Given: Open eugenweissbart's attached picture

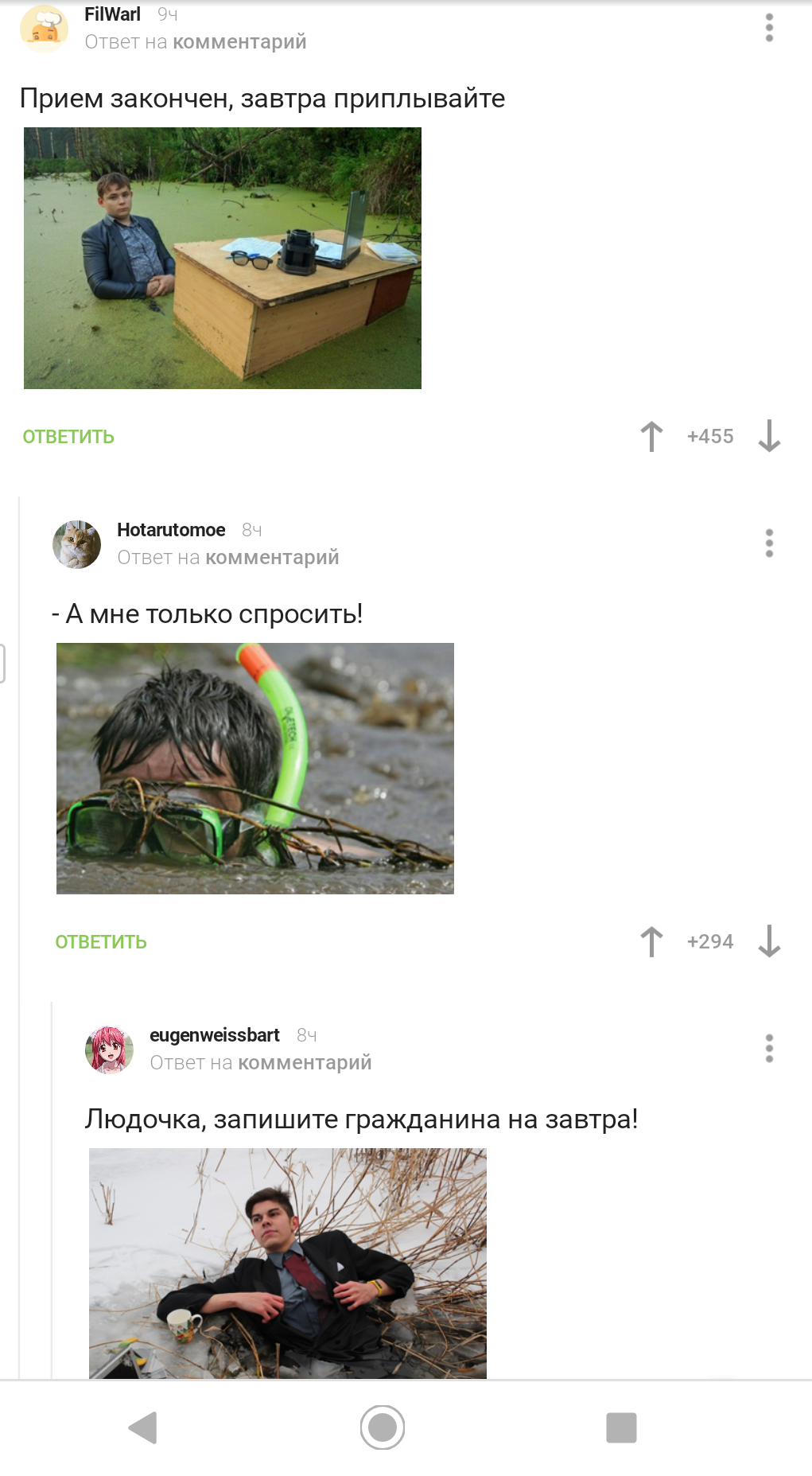Looking at the screenshot, I should pos(288,1264).
